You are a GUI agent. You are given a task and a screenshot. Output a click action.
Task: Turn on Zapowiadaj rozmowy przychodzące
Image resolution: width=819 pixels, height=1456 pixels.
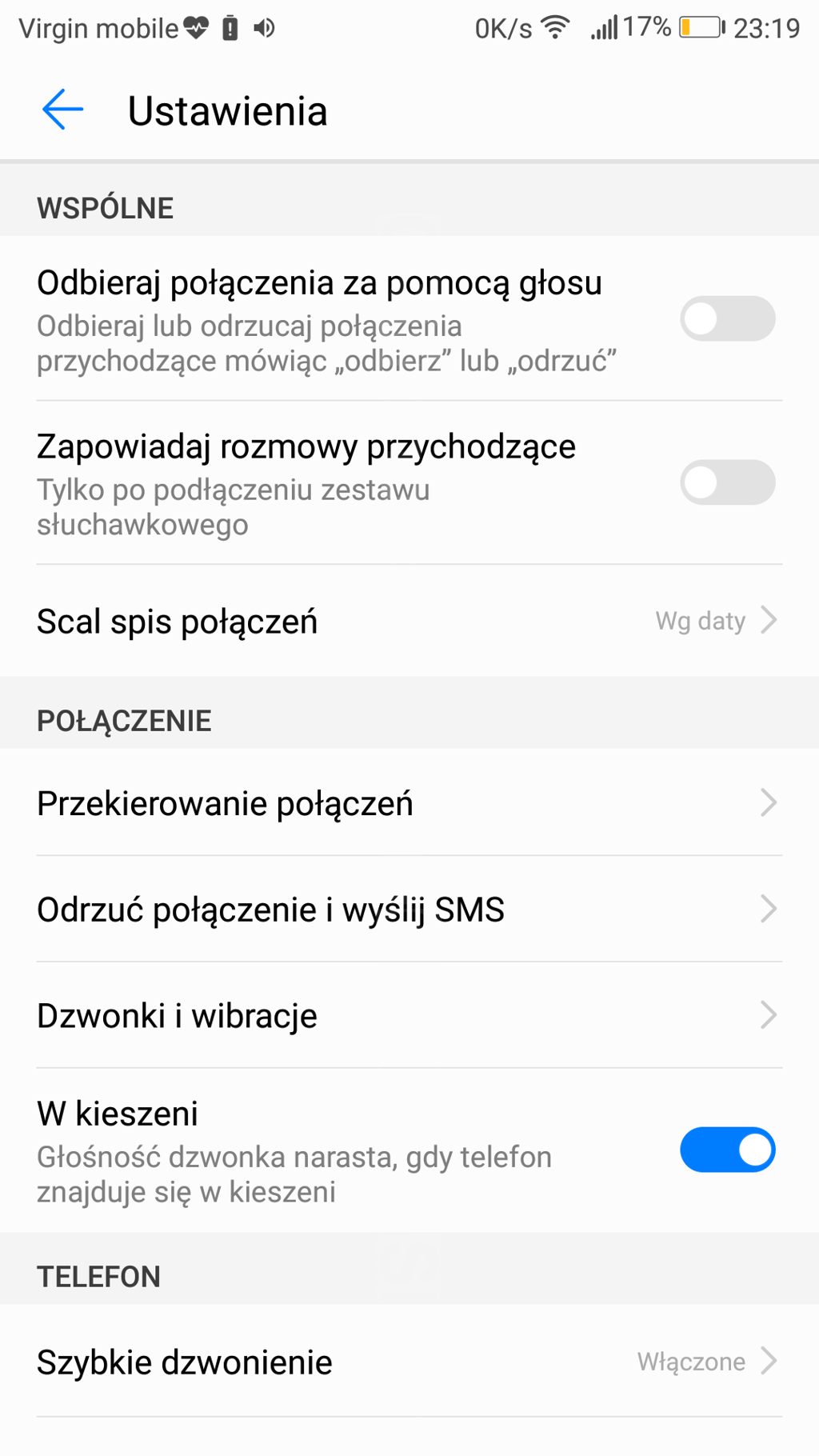coord(727,482)
